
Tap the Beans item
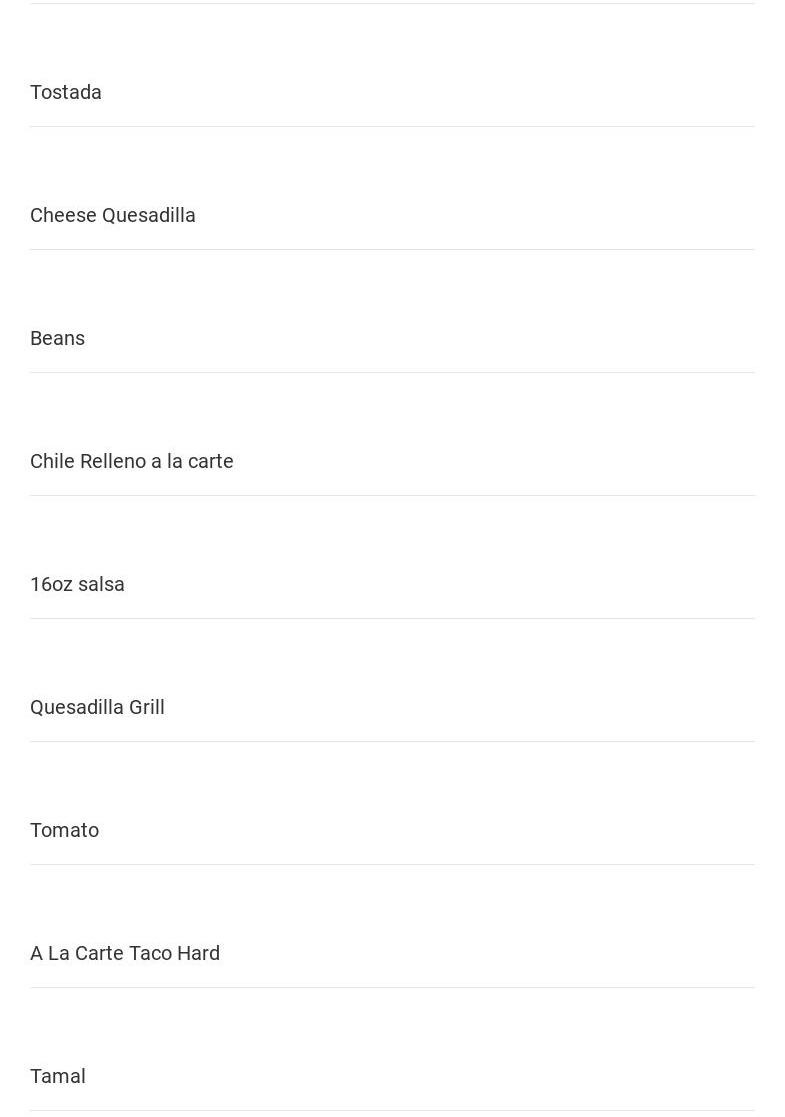(x=58, y=338)
